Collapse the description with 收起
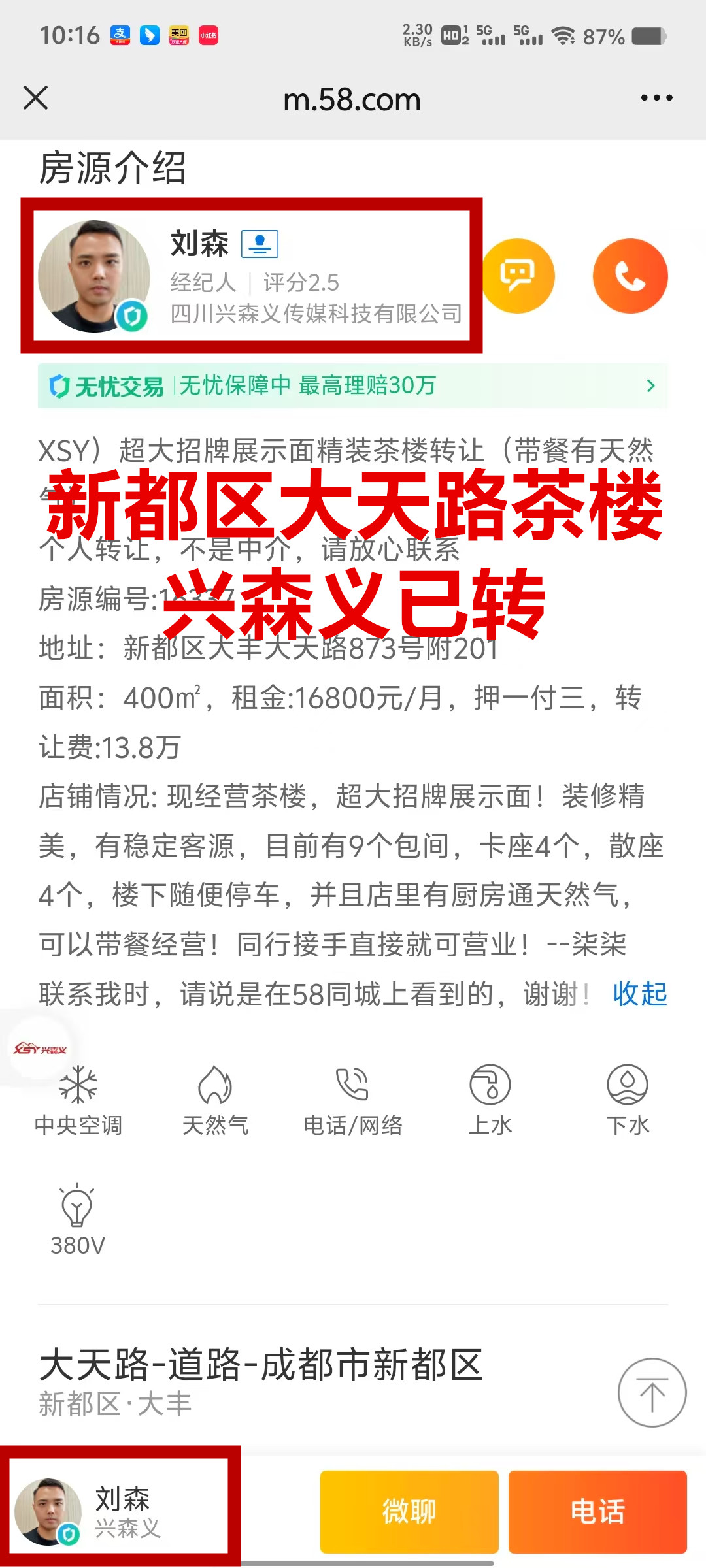706x1568 pixels. click(639, 994)
